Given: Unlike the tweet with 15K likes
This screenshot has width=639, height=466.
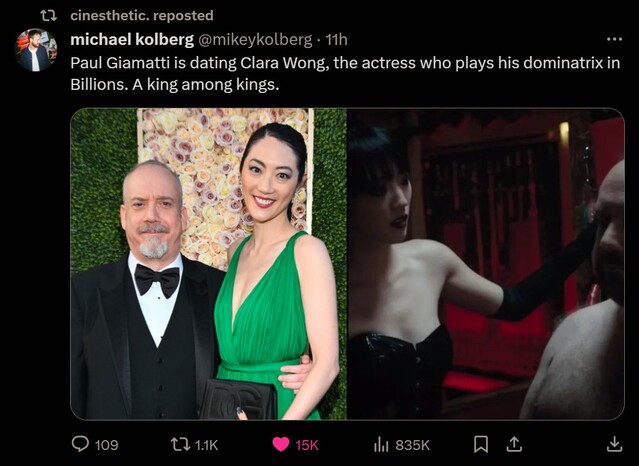Looking at the screenshot, I should click(281, 444).
